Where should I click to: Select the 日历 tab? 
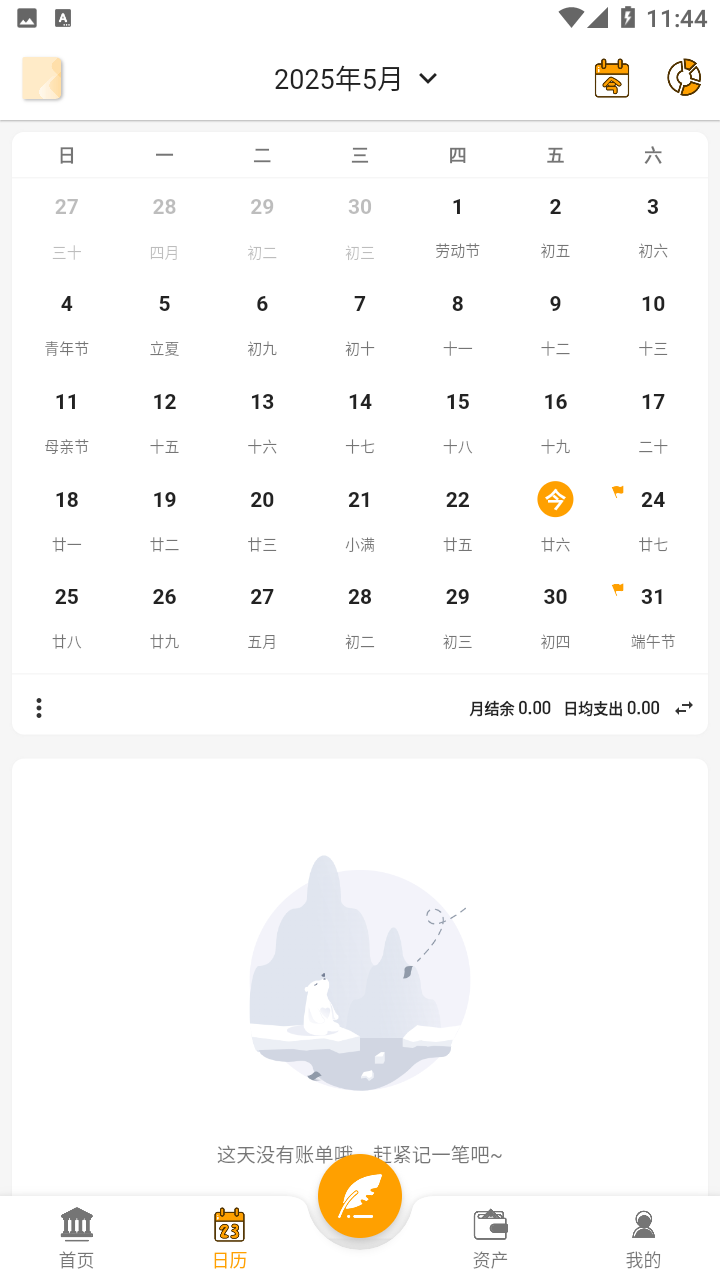pyautogui.click(x=230, y=1237)
